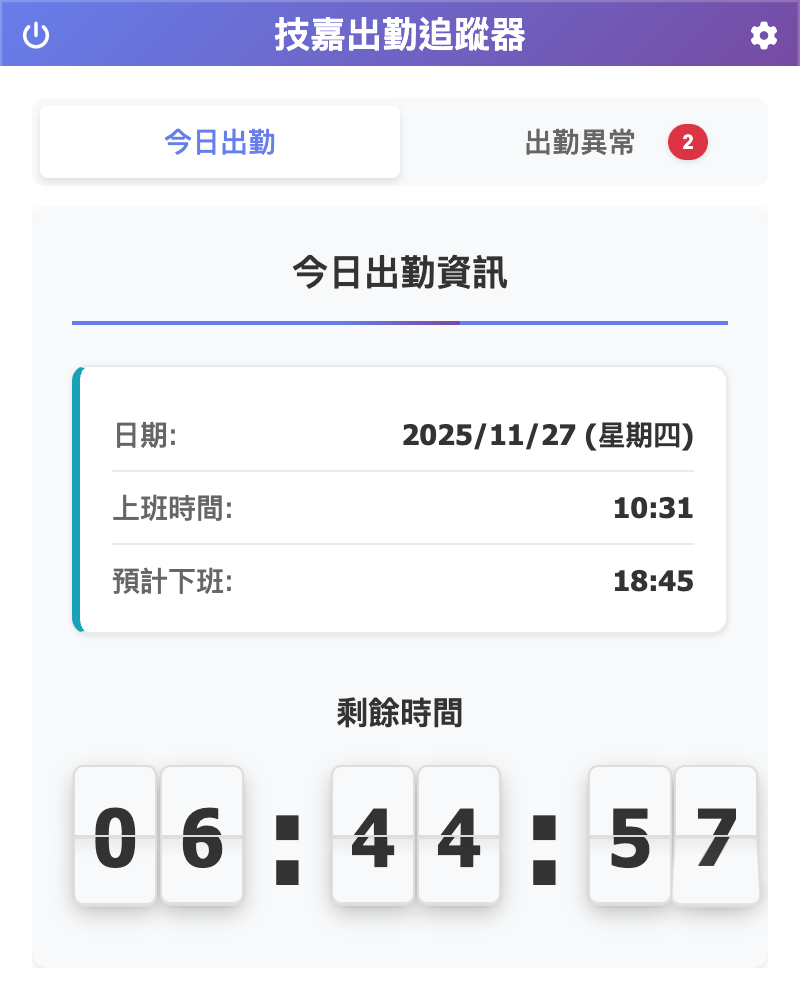Screen dimensions: 800x1000
Task: Click the seconds flip-card showing 57
Action: [673, 837]
